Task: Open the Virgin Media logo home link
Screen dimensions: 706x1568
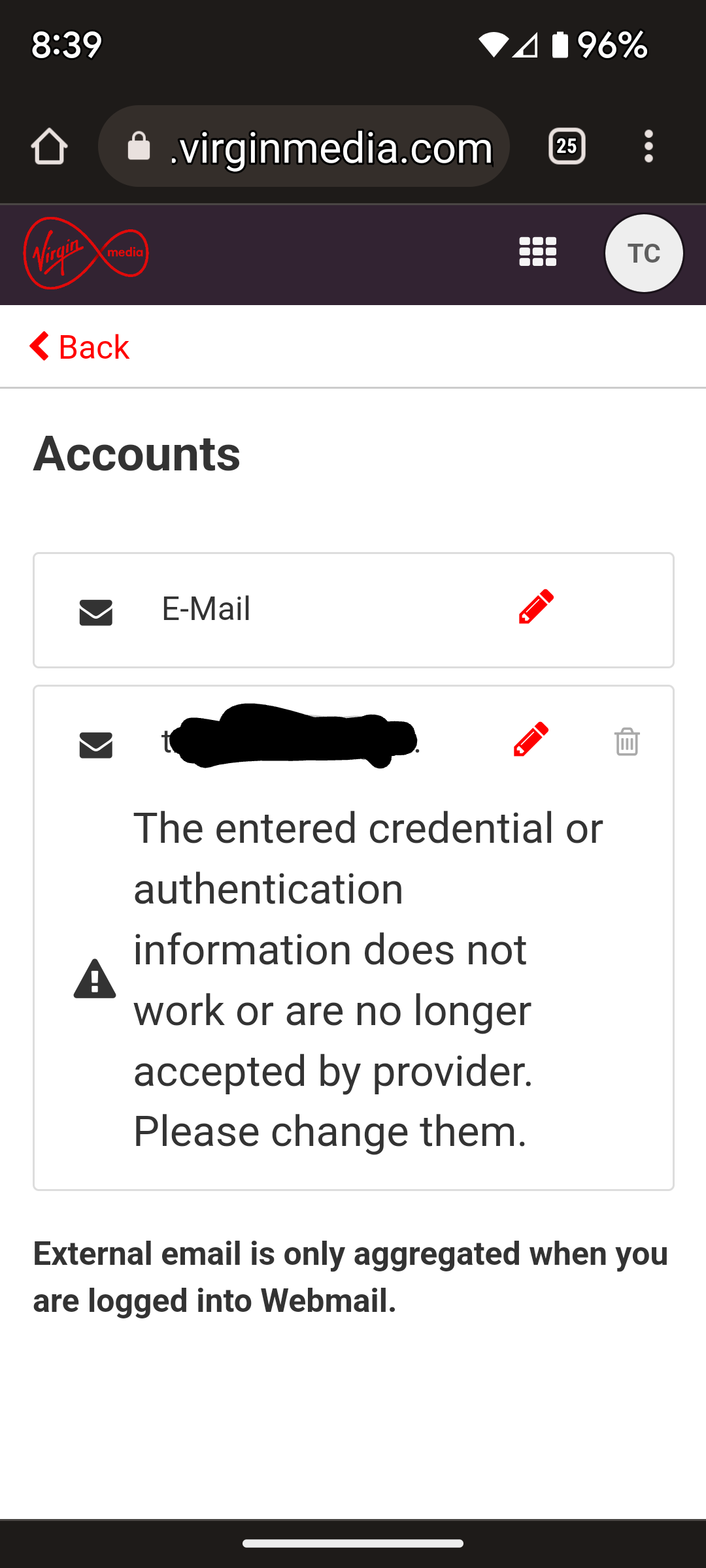Action: pyautogui.click(x=86, y=253)
